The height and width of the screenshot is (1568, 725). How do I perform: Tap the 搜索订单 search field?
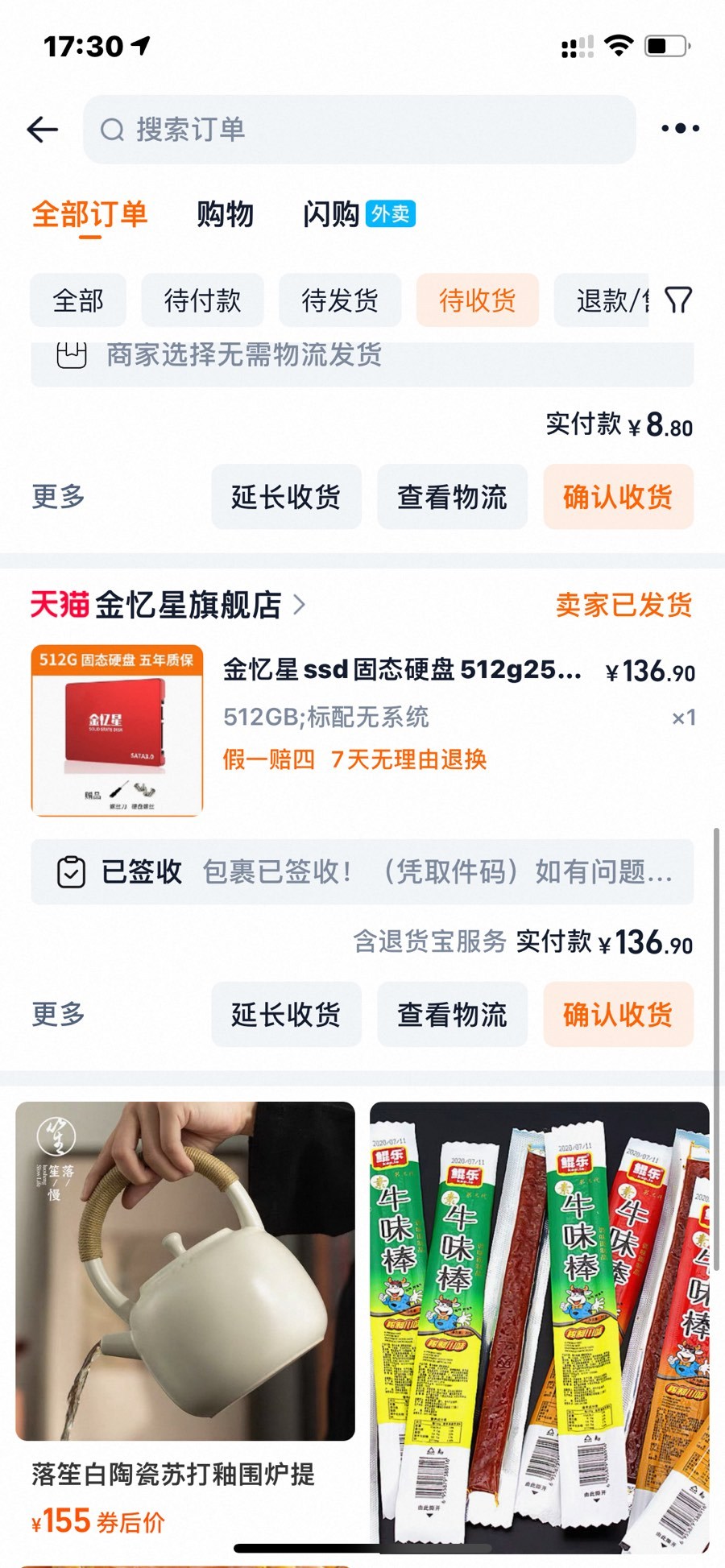click(359, 129)
